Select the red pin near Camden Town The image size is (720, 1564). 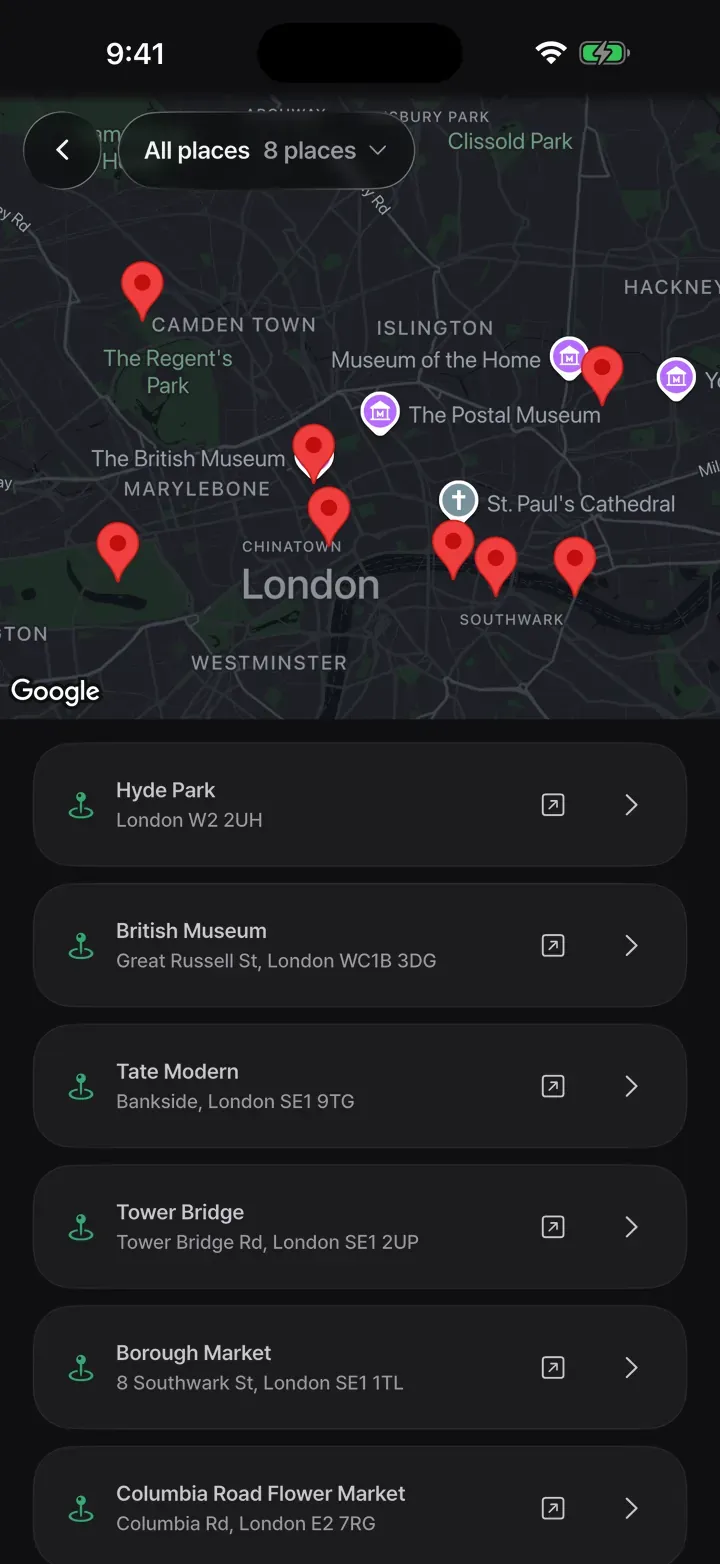pos(142,290)
